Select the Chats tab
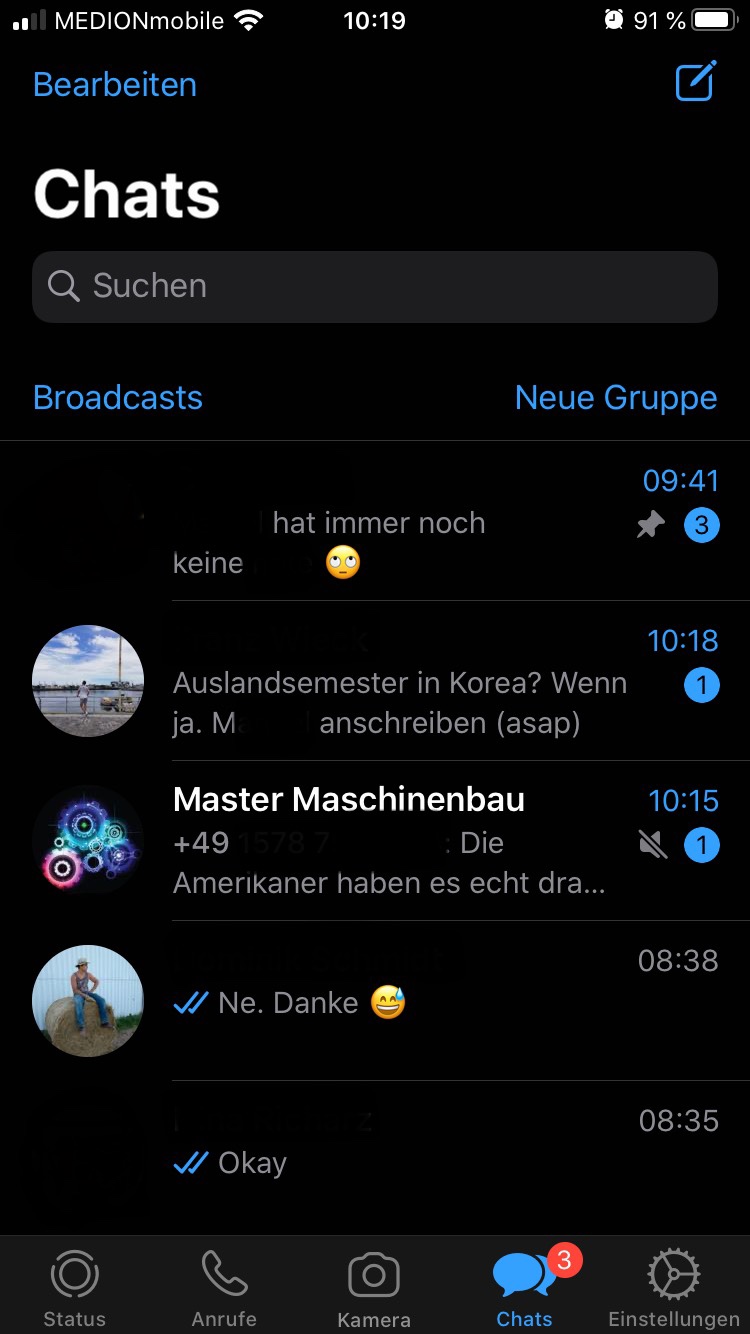 pyautogui.click(x=524, y=1287)
